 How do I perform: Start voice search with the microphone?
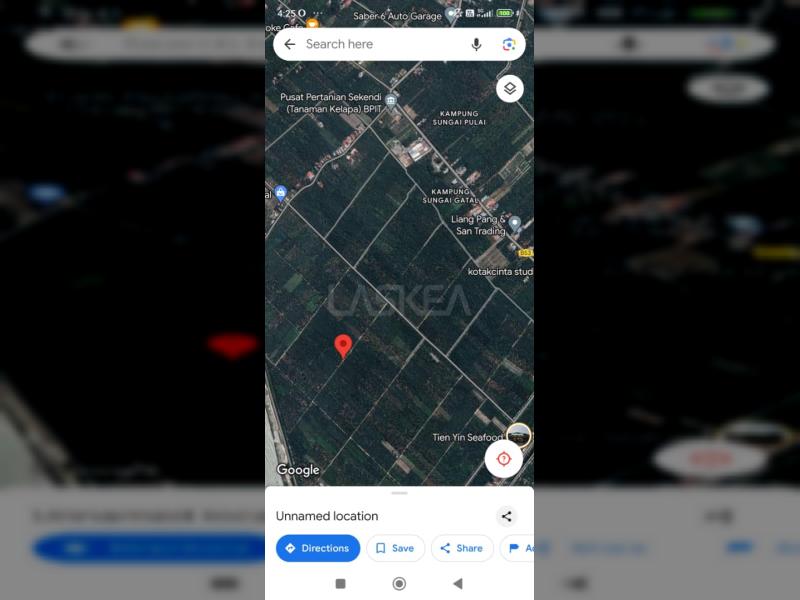click(x=476, y=44)
